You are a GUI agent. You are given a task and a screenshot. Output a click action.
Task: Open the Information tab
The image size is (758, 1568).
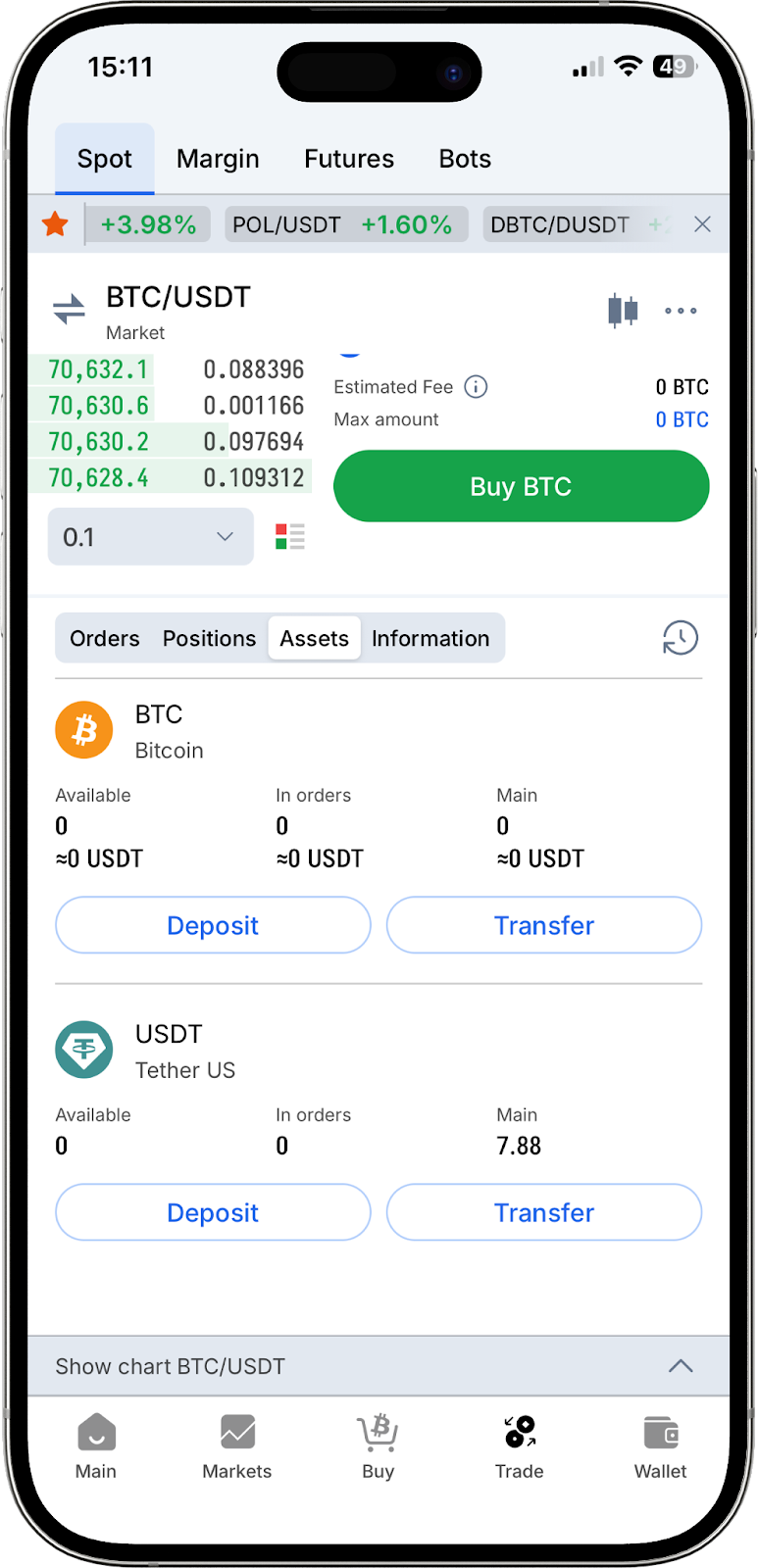click(x=430, y=638)
